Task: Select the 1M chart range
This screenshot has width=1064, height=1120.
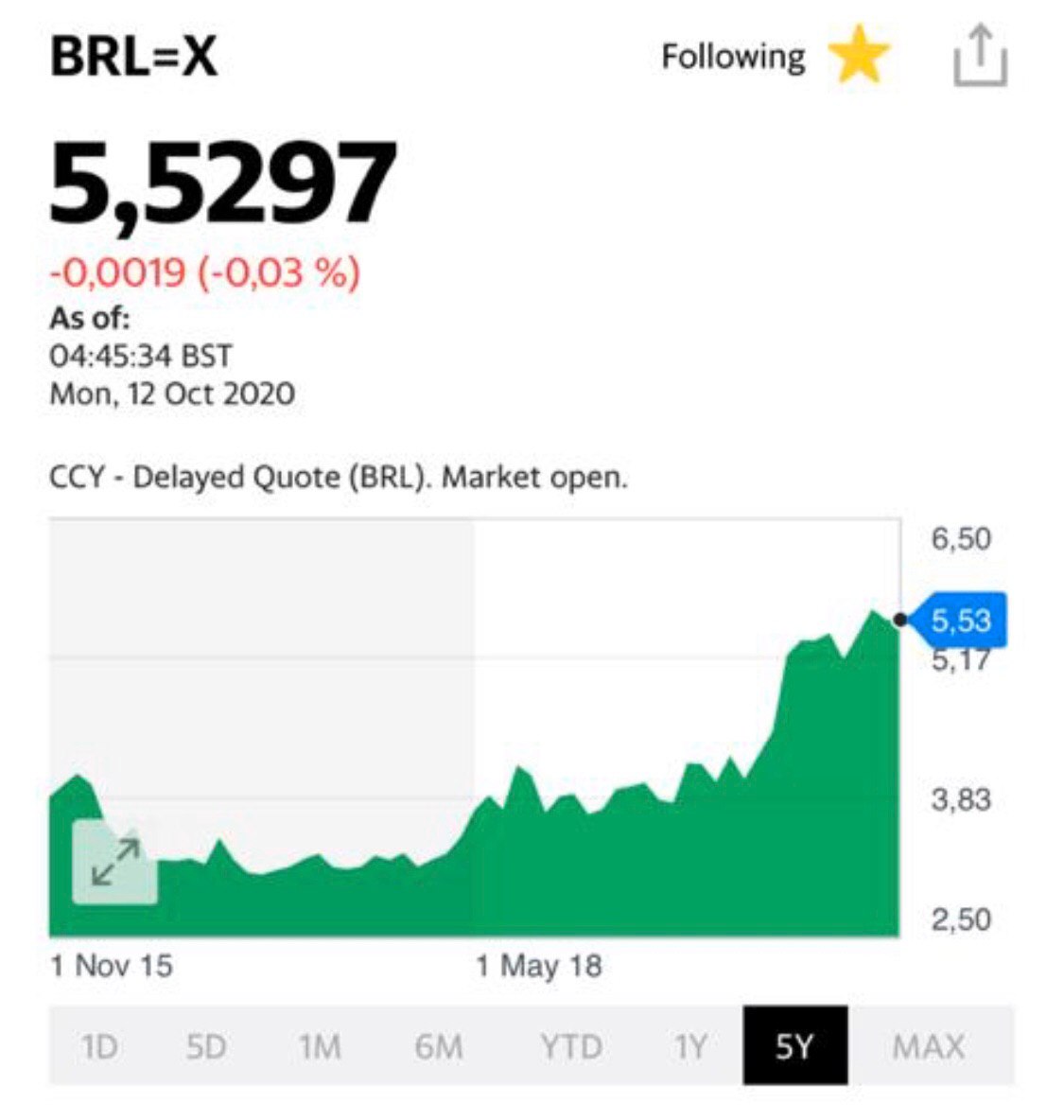Action: (319, 1047)
